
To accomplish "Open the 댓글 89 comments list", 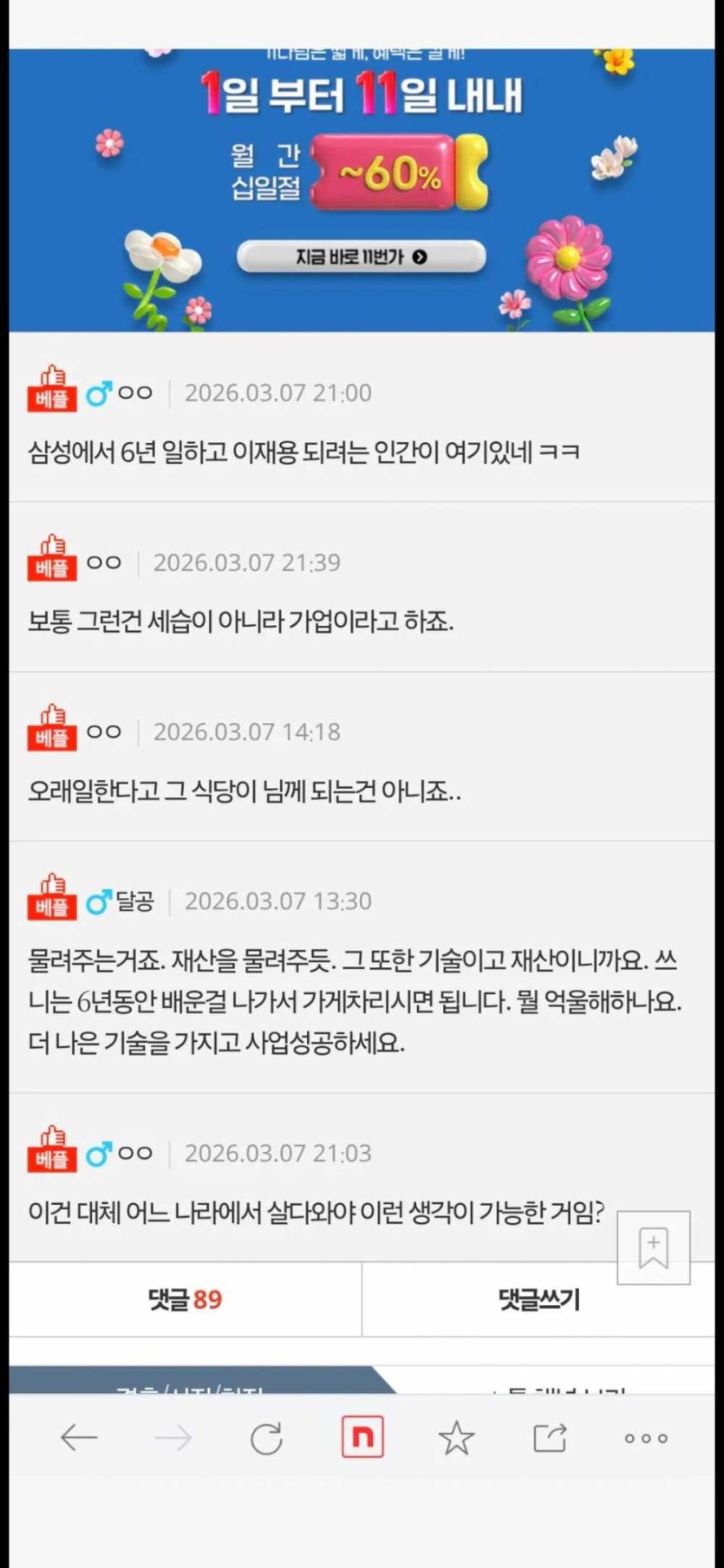I will [185, 1299].
